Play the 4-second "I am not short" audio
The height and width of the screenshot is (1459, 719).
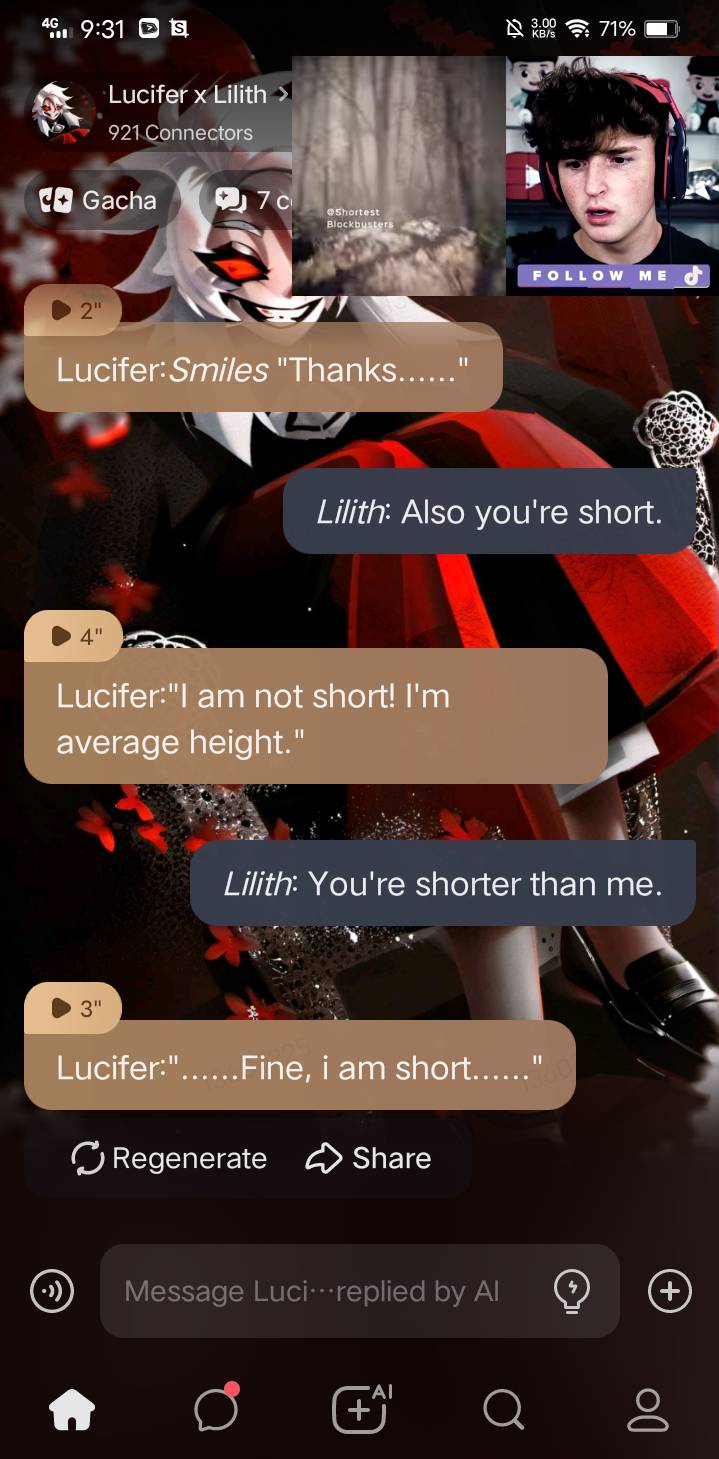(73, 636)
